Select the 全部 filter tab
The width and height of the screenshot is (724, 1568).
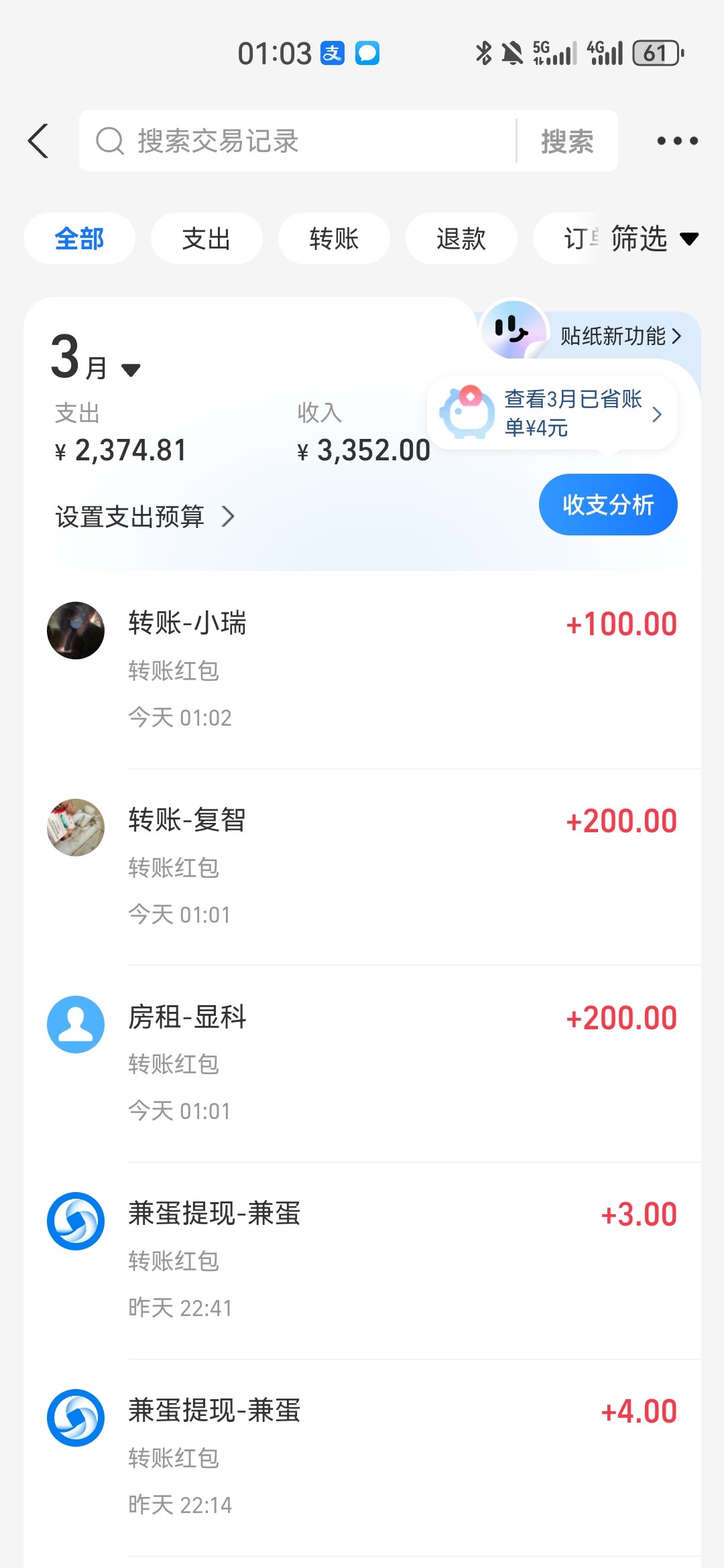click(x=79, y=239)
